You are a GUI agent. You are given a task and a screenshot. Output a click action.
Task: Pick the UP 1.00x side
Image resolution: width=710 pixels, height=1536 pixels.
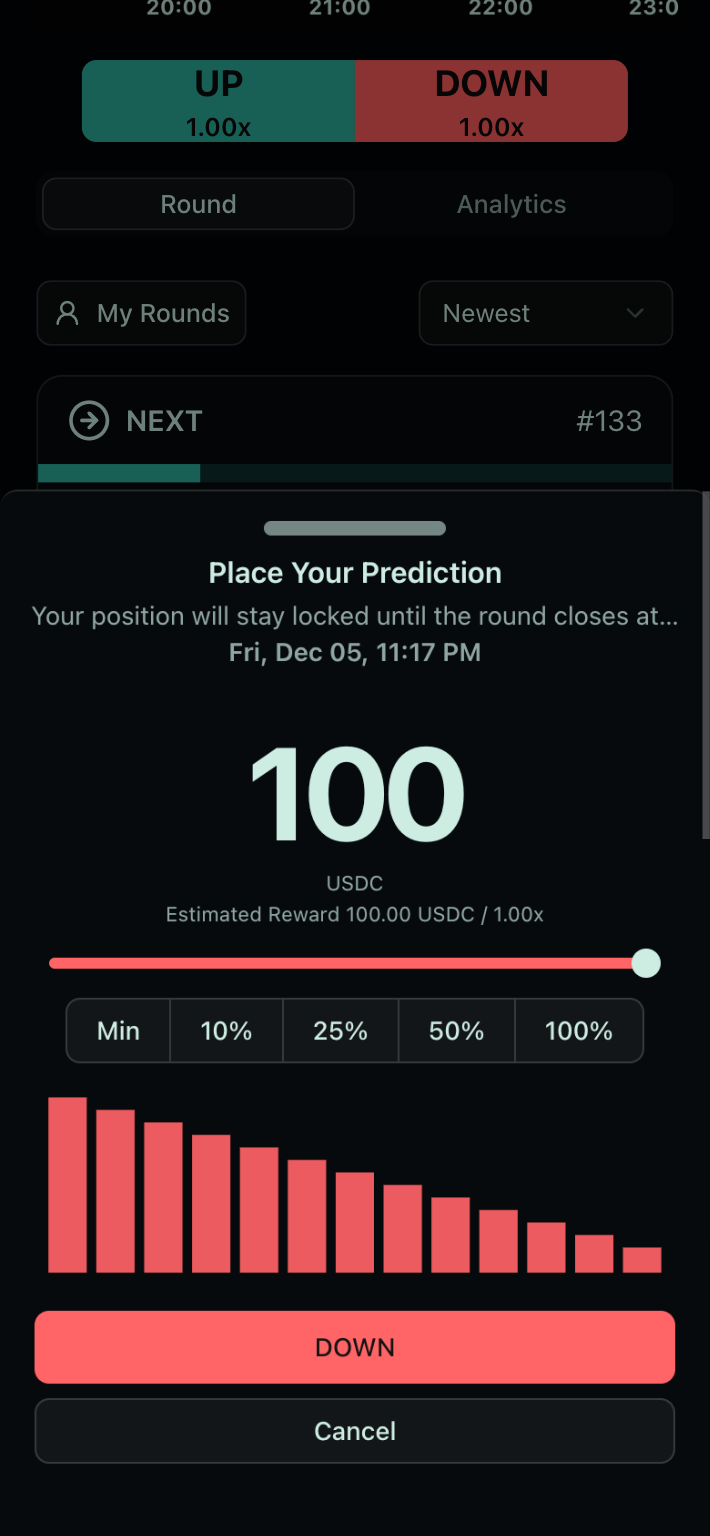point(218,101)
